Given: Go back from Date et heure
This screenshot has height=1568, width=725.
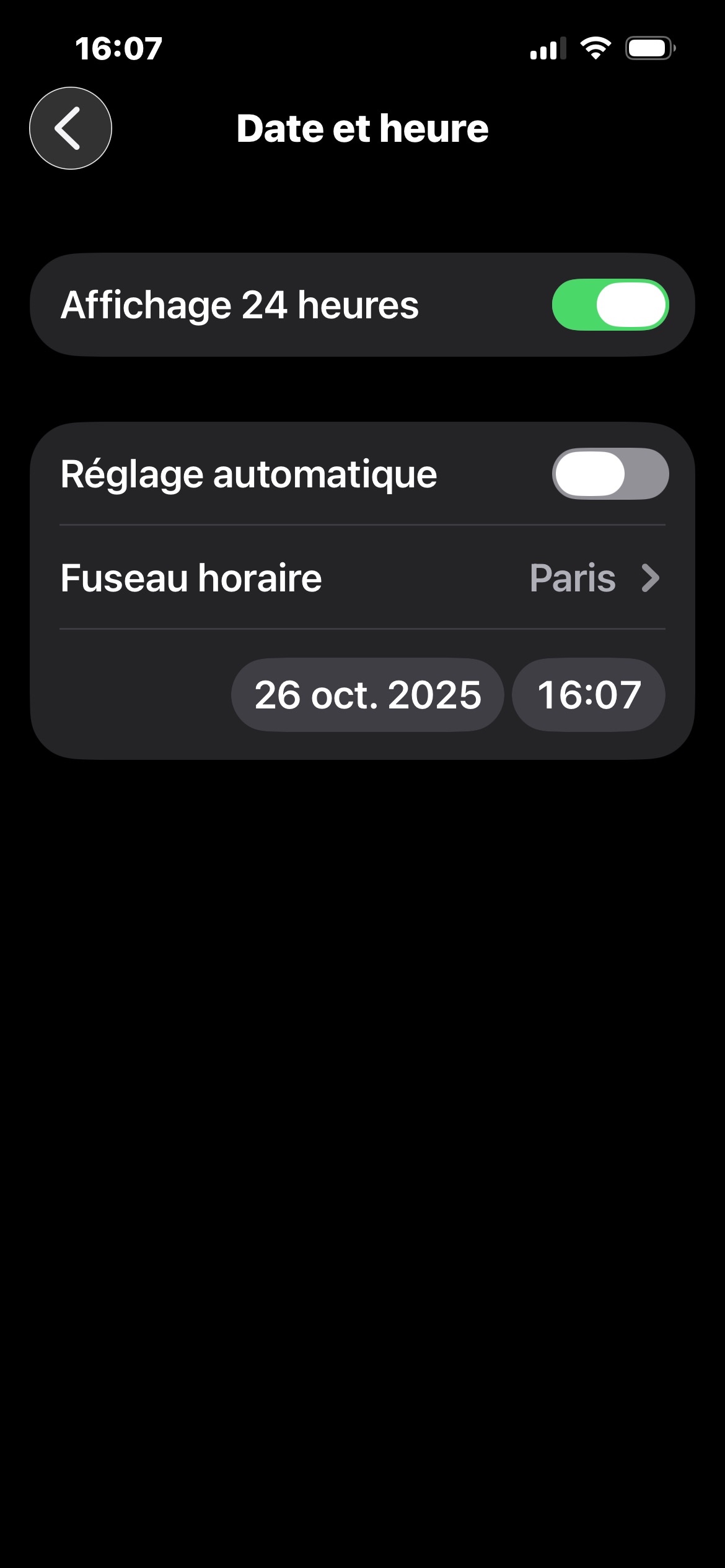Looking at the screenshot, I should 71,128.
